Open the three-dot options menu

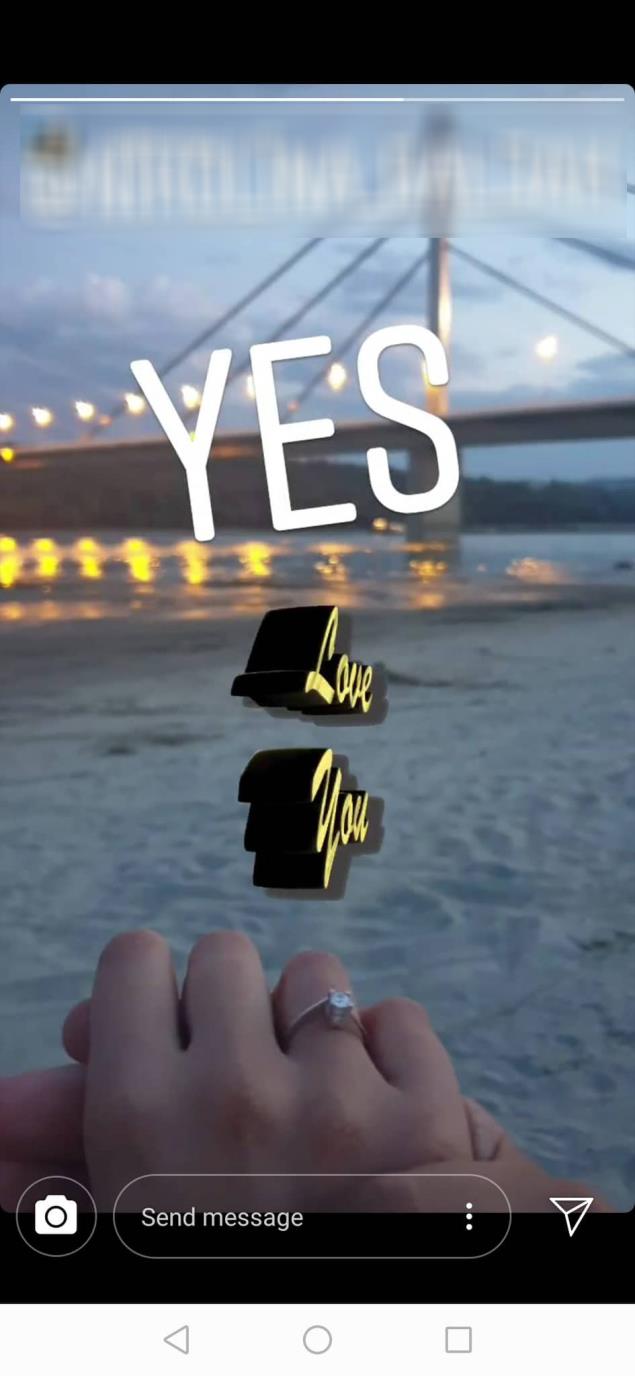[469, 1216]
